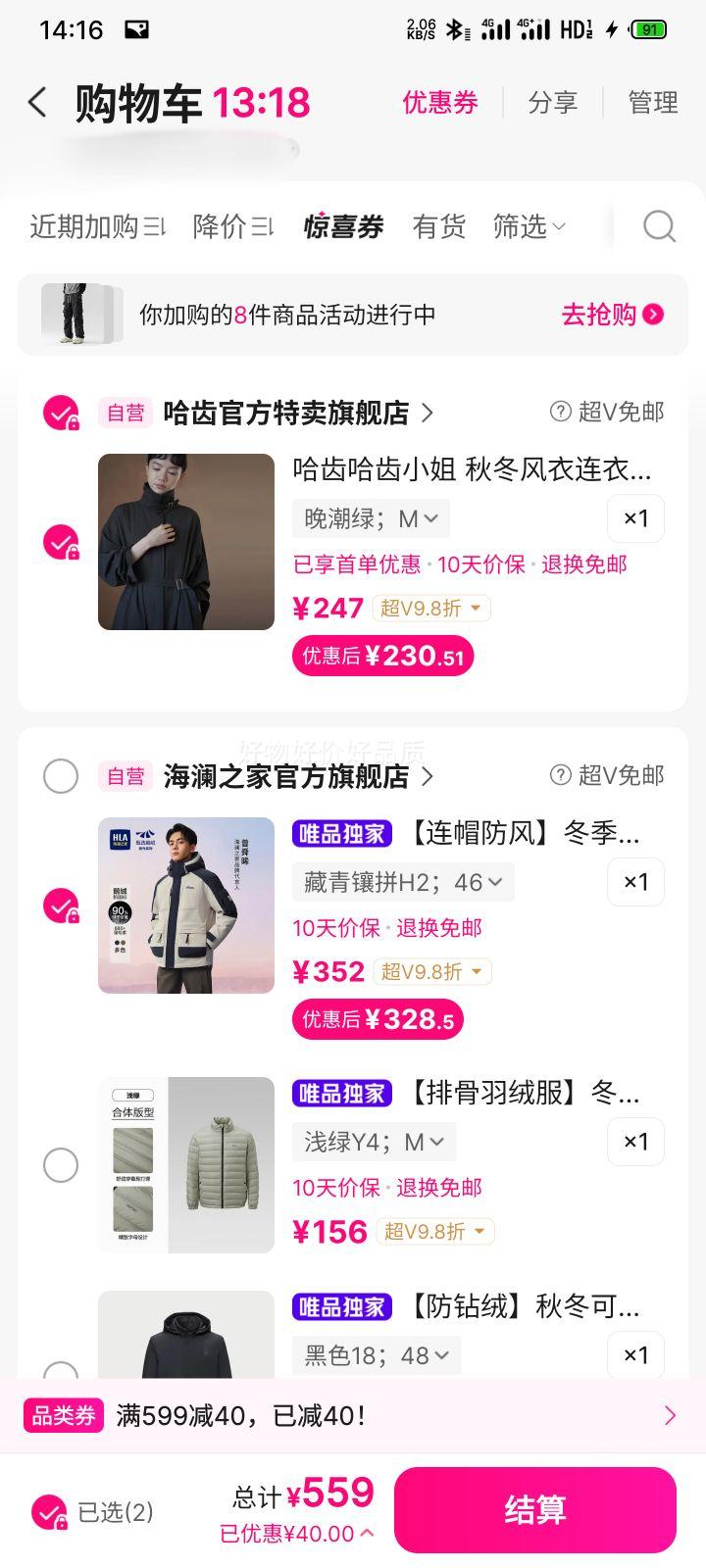
Task: Expand the 筛选 filter dropdown
Action: point(529,226)
